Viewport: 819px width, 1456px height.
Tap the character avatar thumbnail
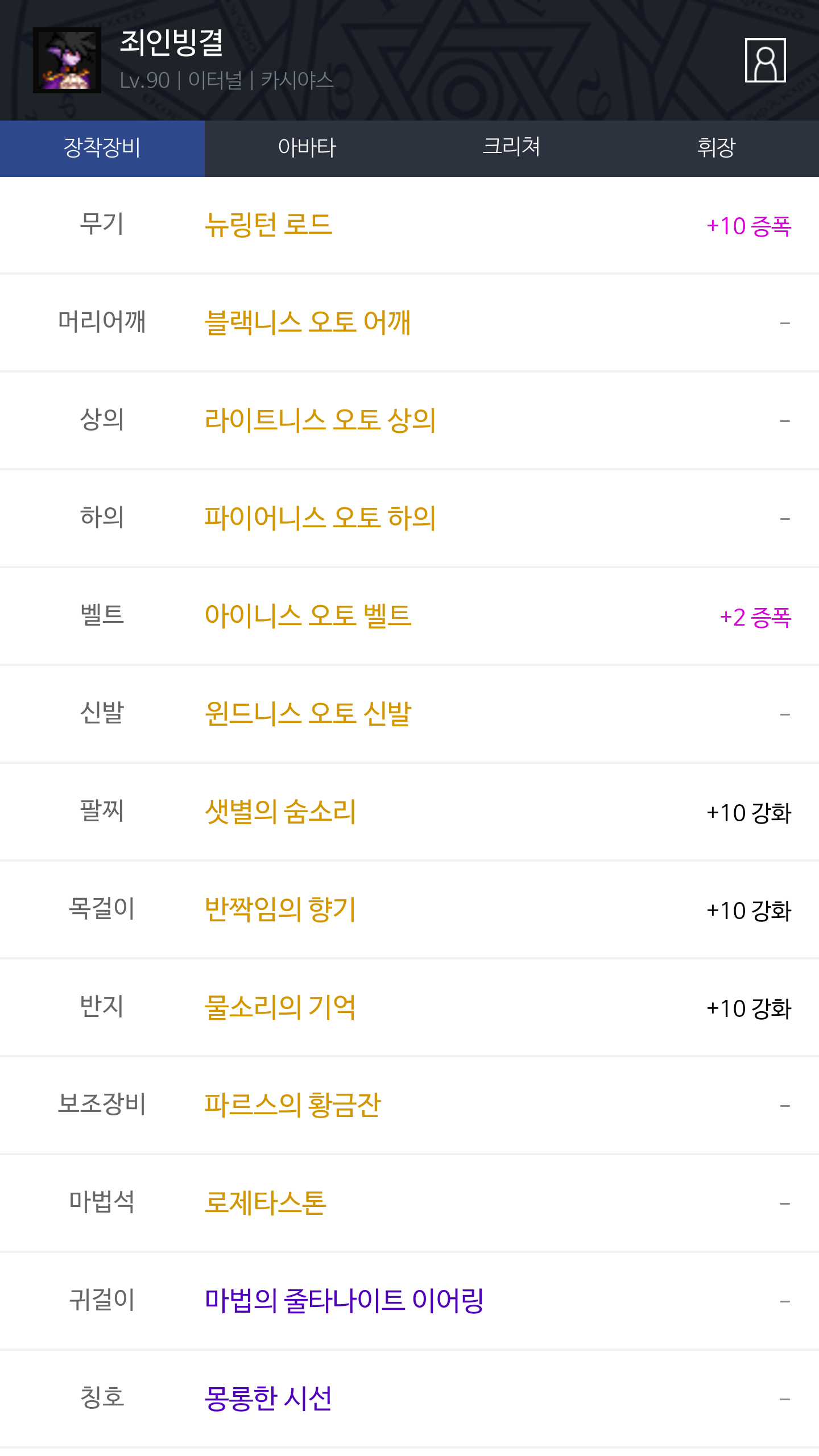coord(67,60)
